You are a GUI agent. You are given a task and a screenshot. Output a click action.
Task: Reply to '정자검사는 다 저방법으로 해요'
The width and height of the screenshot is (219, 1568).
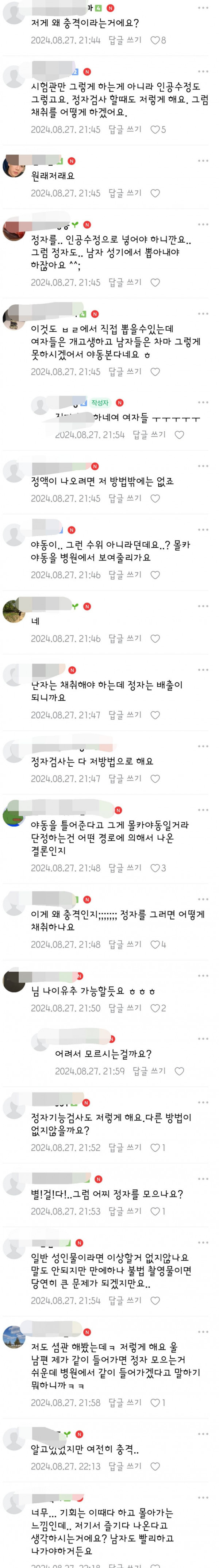tap(125, 778)
